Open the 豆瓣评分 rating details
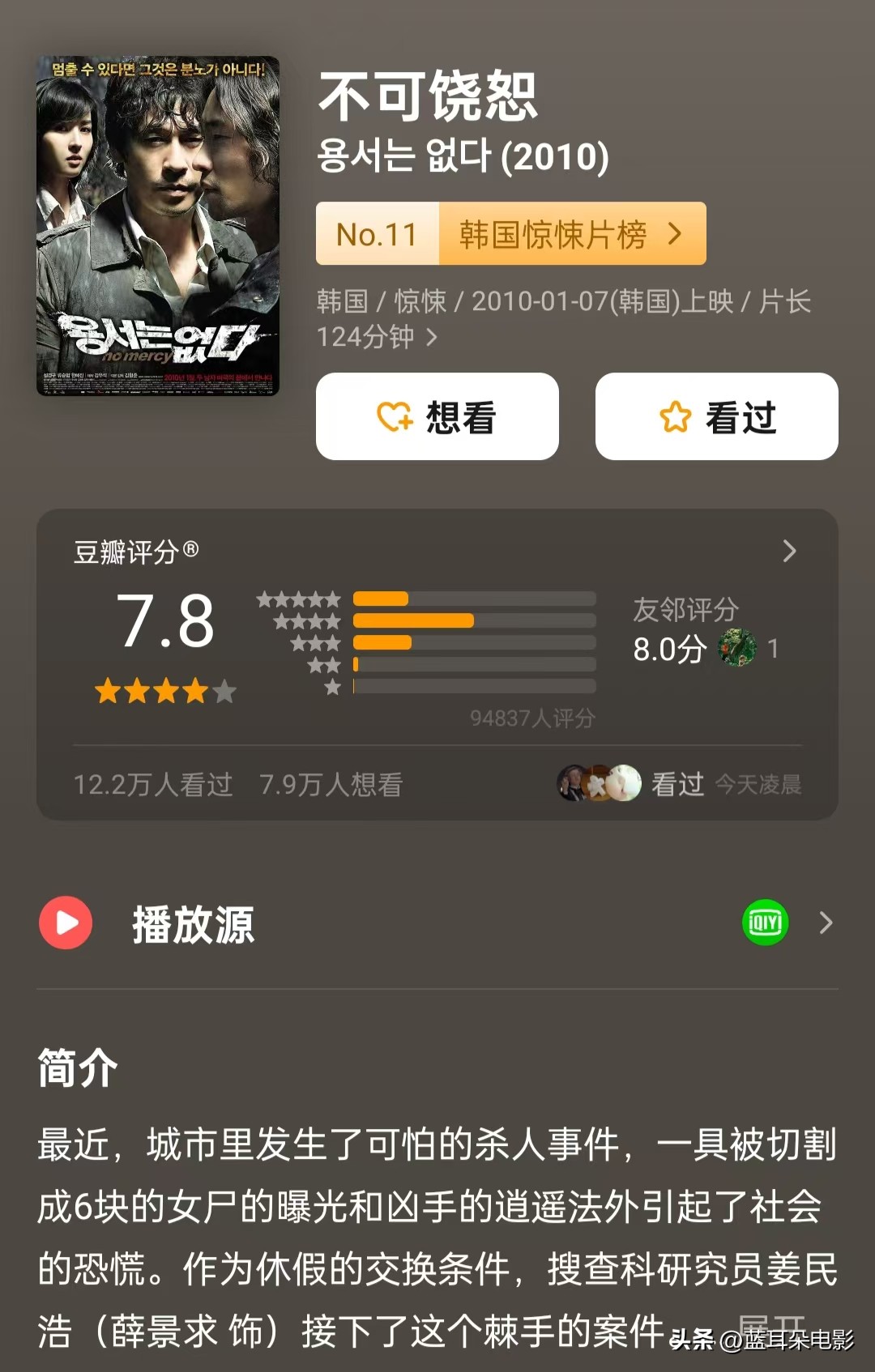 pyautogui.click(x=789, y=552)
